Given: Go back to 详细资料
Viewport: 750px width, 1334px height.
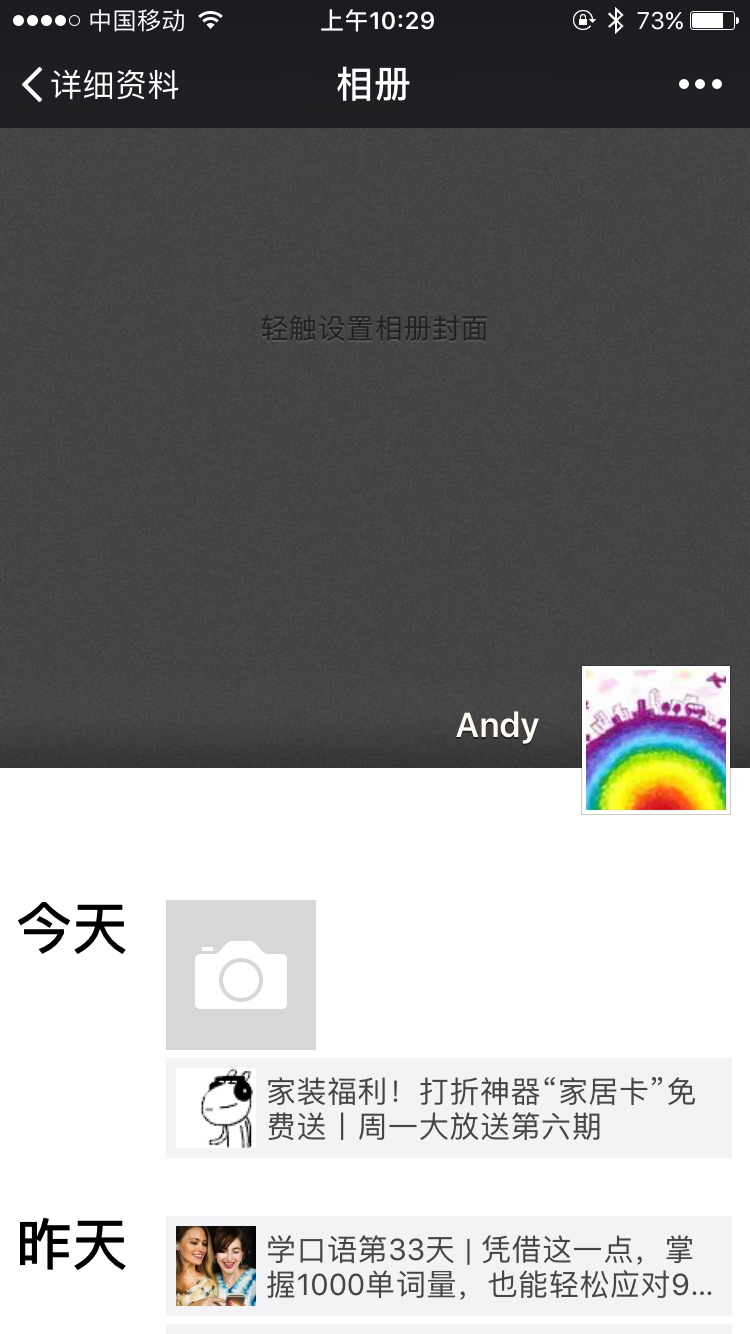Looking at the screenshot, I should point(100,85).
